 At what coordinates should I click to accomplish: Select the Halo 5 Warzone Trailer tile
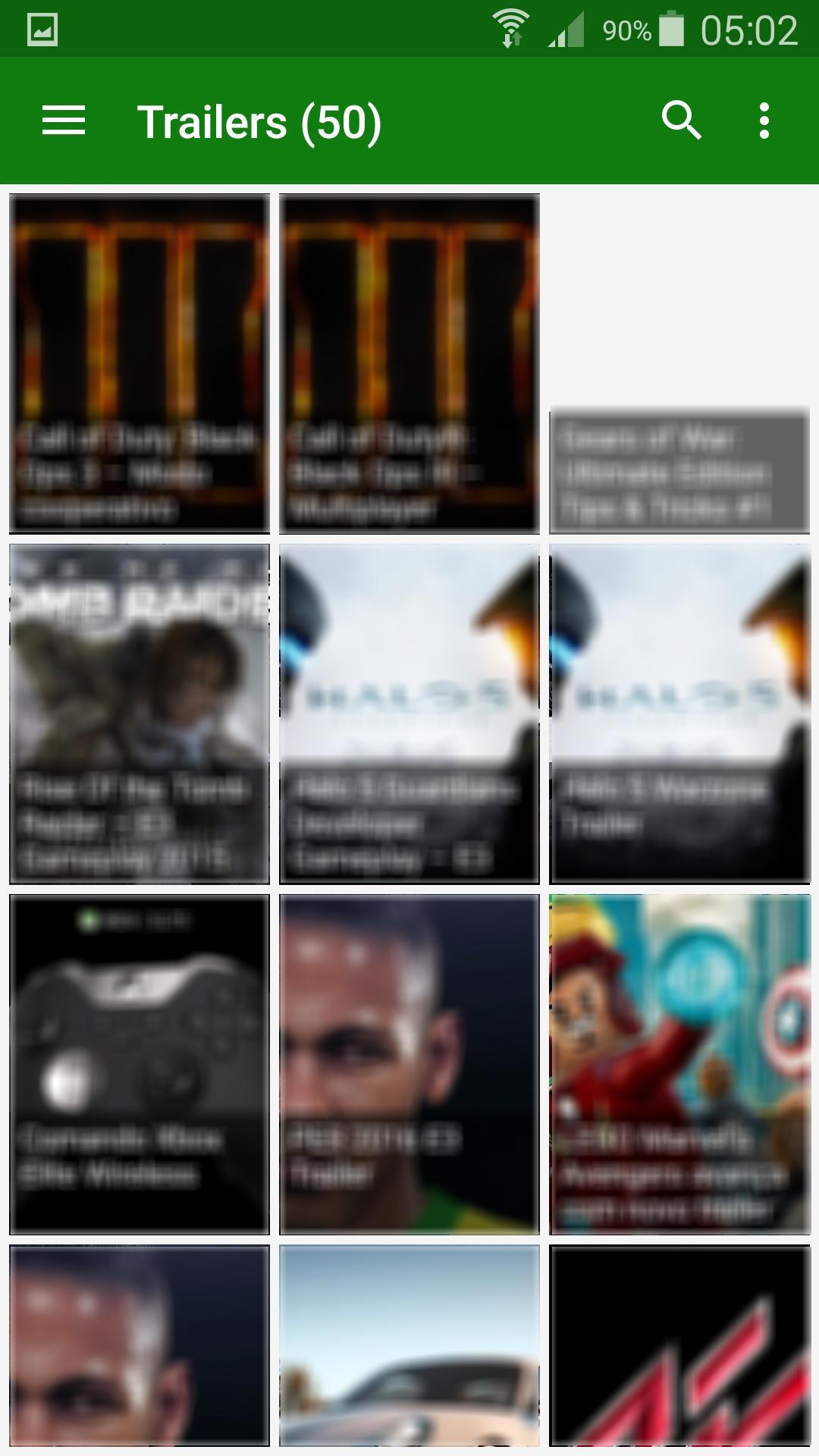[x=679, y=714]
